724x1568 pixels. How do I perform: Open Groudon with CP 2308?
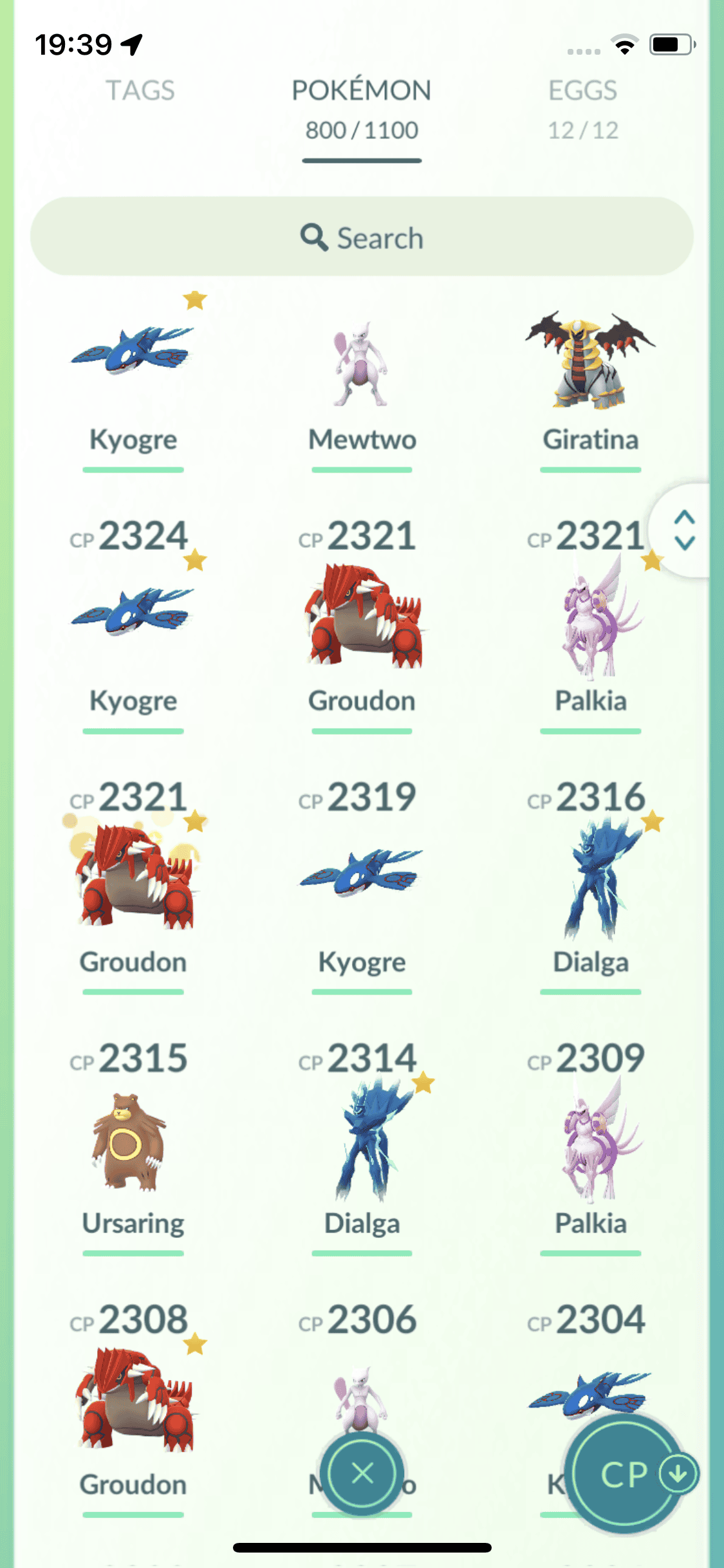[133, 1403]
